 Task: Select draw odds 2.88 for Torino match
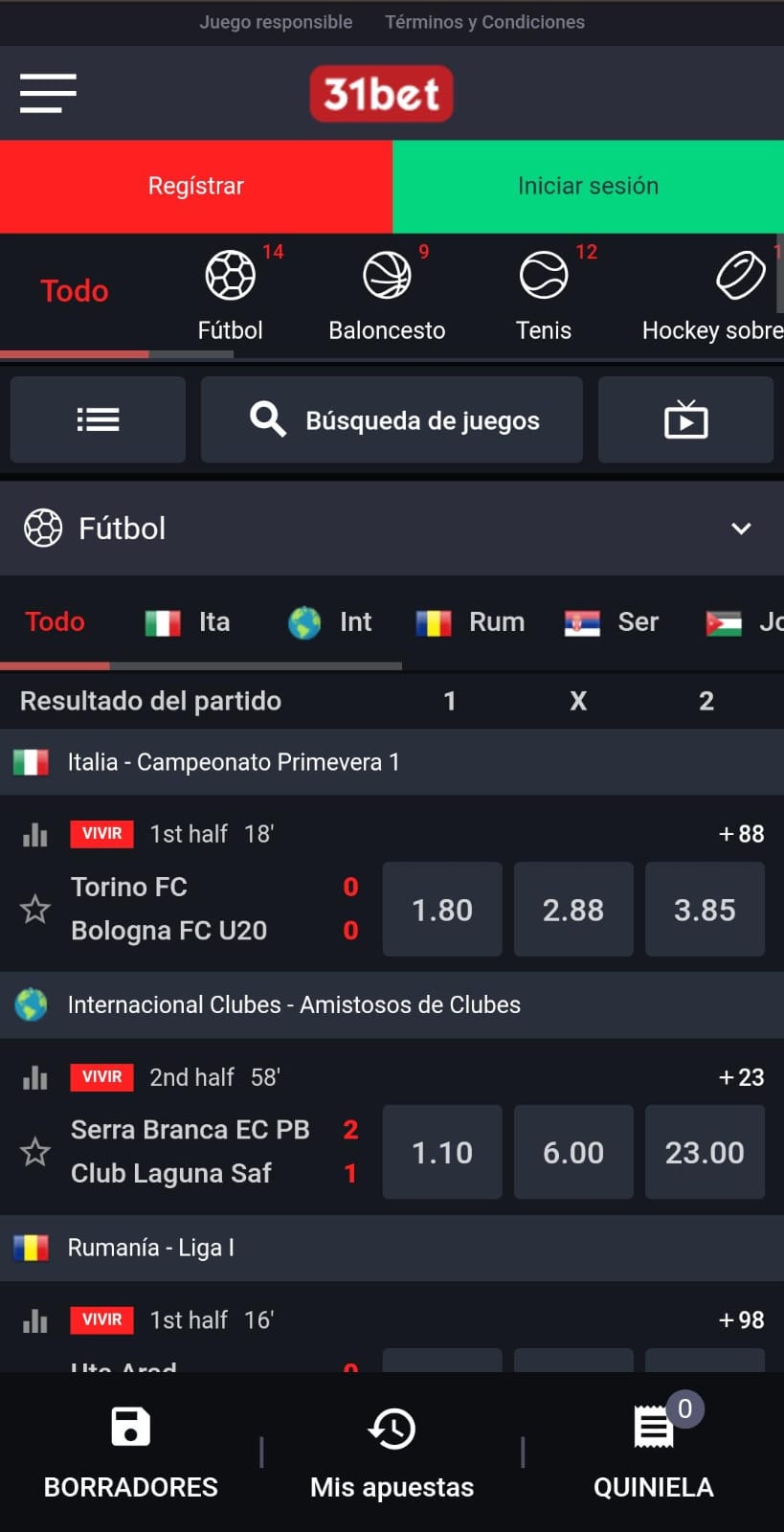pyautogui.click(x=573, y=910)
